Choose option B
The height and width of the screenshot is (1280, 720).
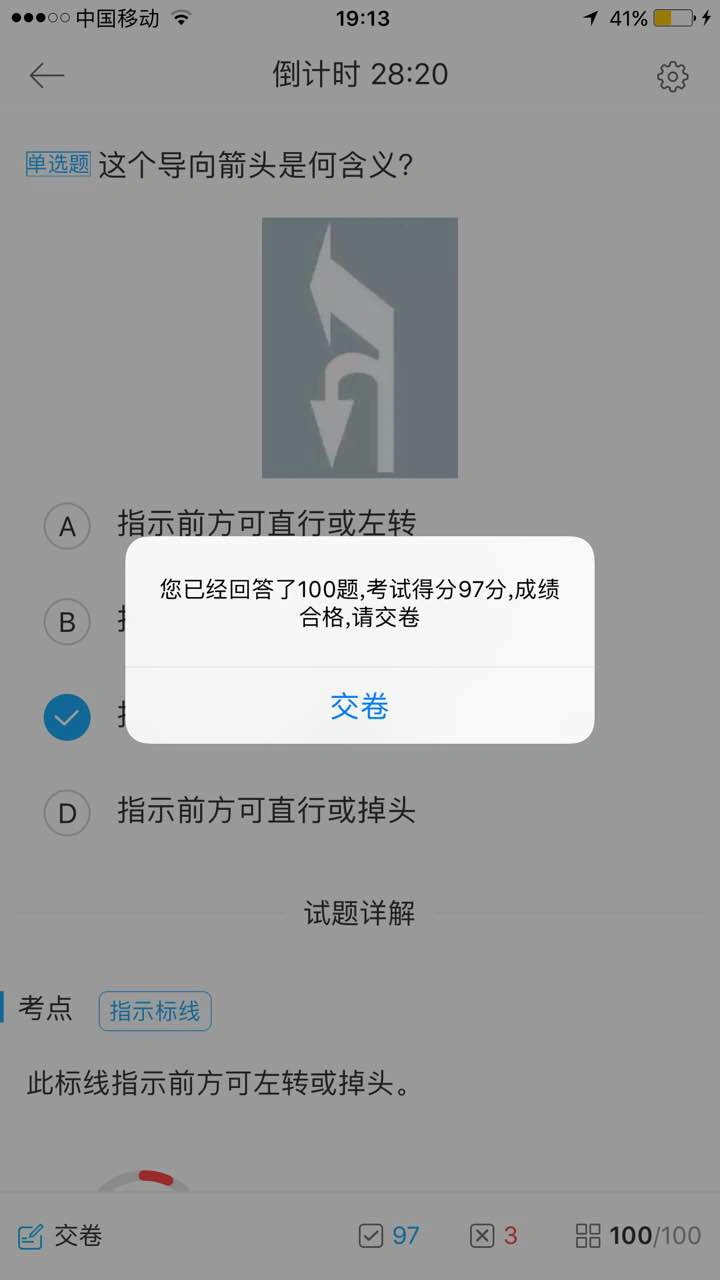pos(67,622)
